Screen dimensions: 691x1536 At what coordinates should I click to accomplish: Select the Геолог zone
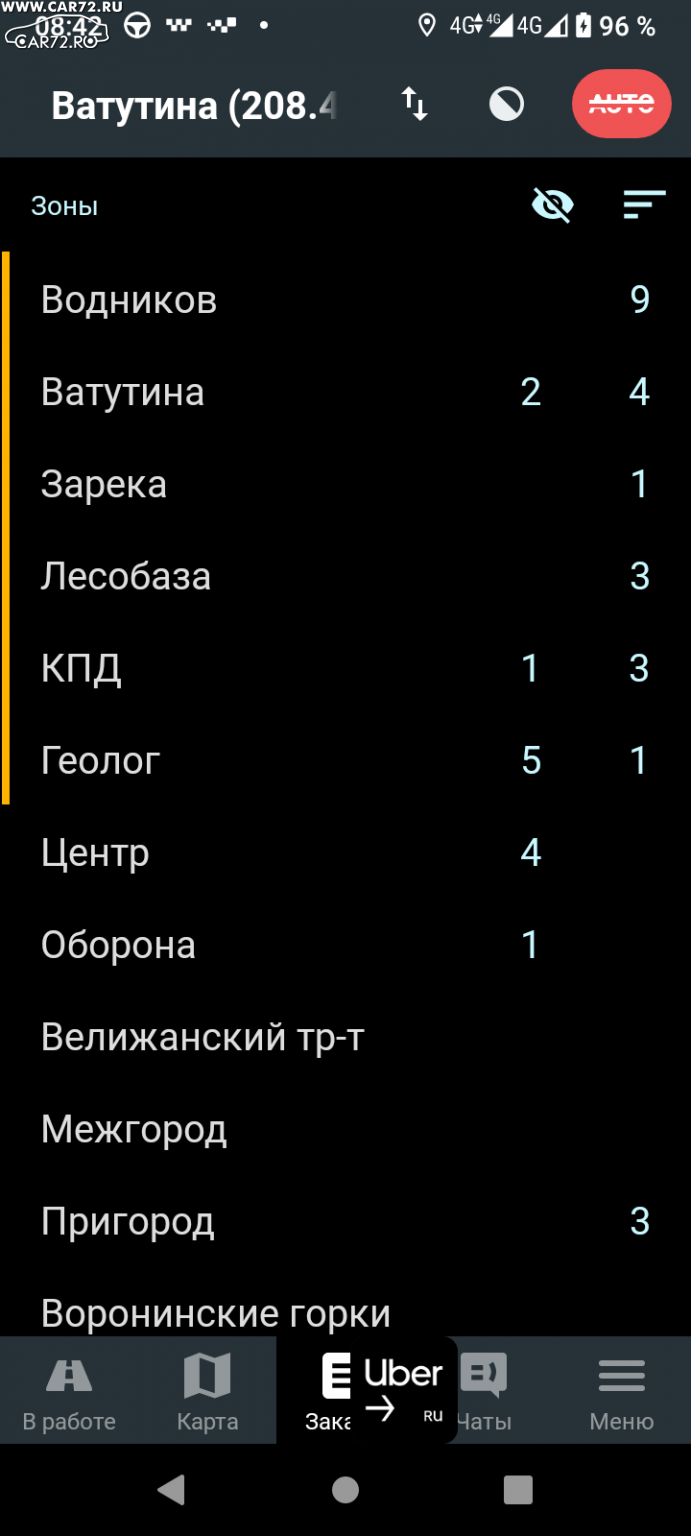pos(345,760)
